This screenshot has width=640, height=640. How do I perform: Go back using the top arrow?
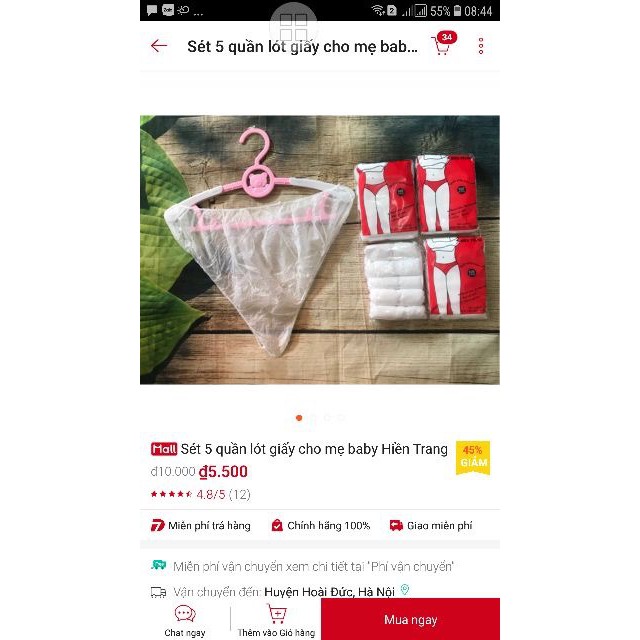coord(159,46)
